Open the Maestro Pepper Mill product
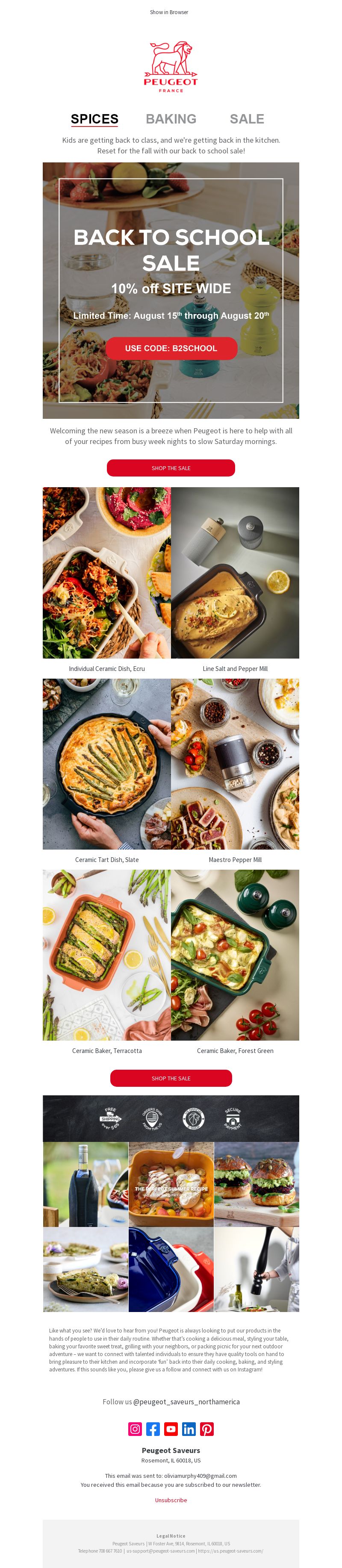 click(x=235, y=764)
